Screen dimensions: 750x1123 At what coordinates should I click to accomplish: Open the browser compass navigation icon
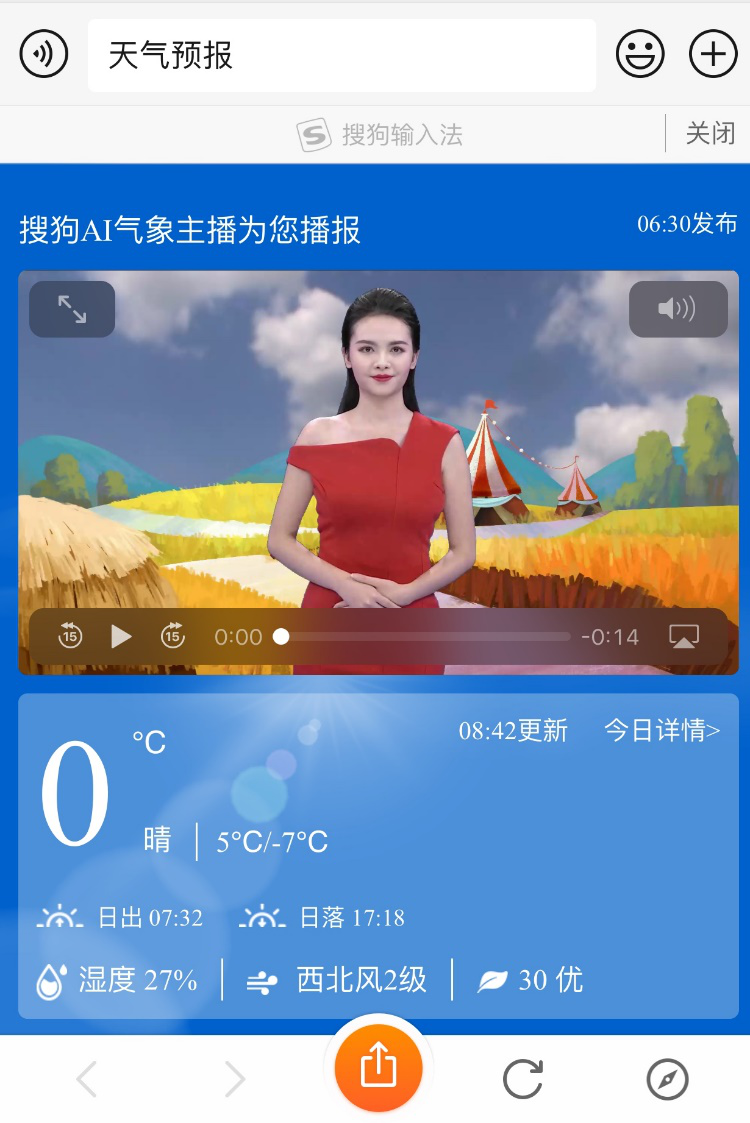tap(667, 1079)
